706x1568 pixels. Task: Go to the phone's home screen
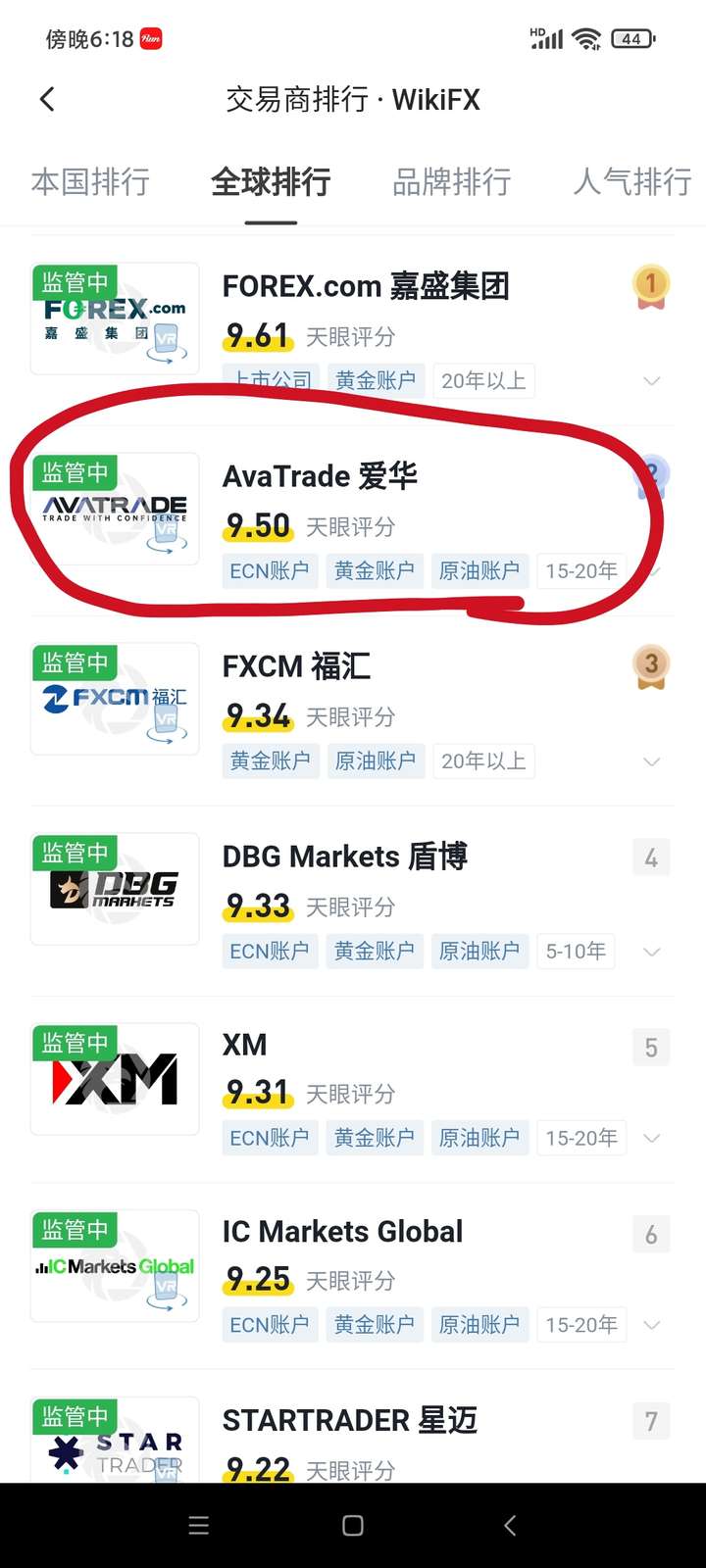click(353, 1525)
